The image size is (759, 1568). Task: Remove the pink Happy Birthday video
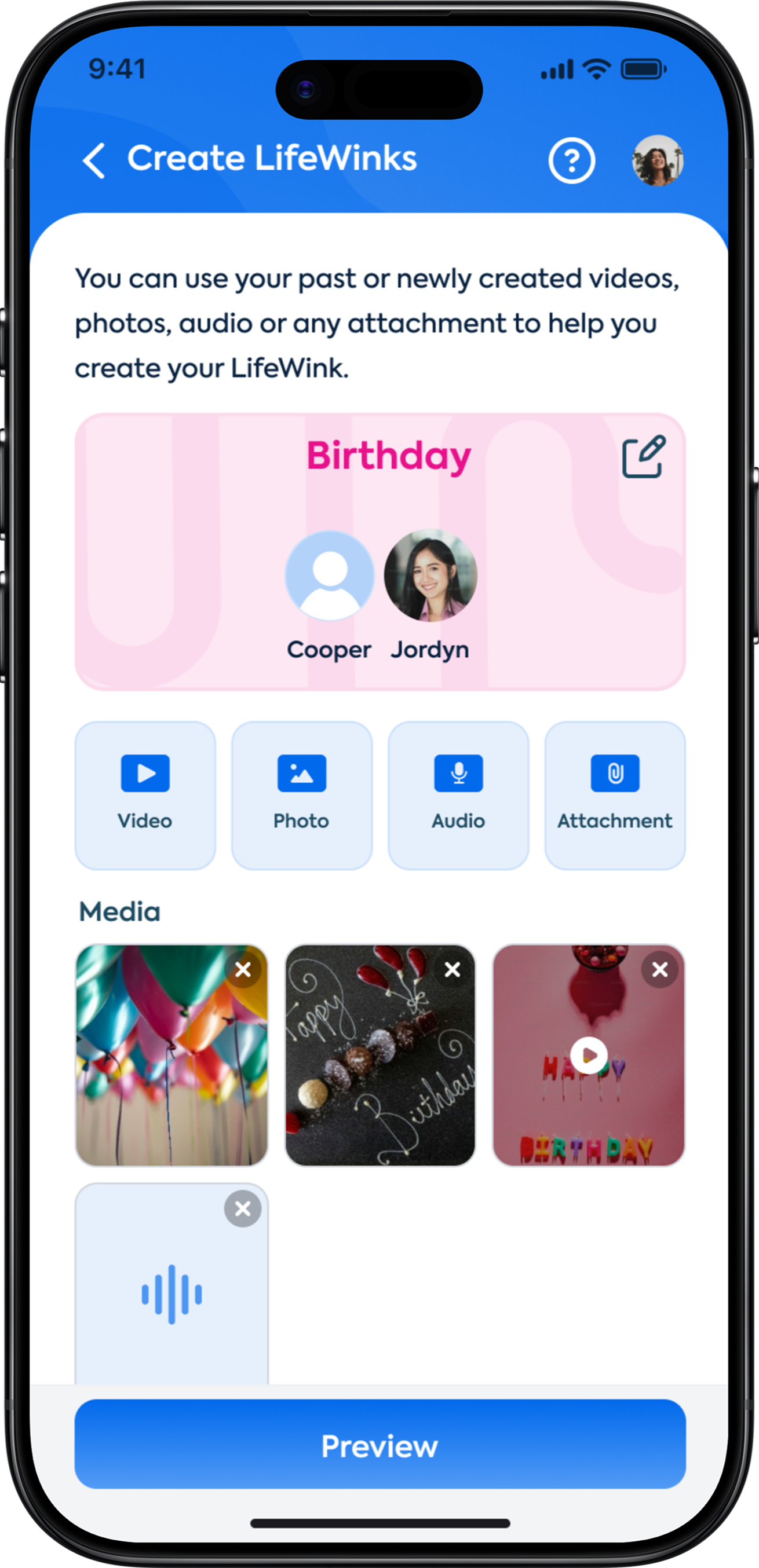pyautogui.click(x=660, y=970)
